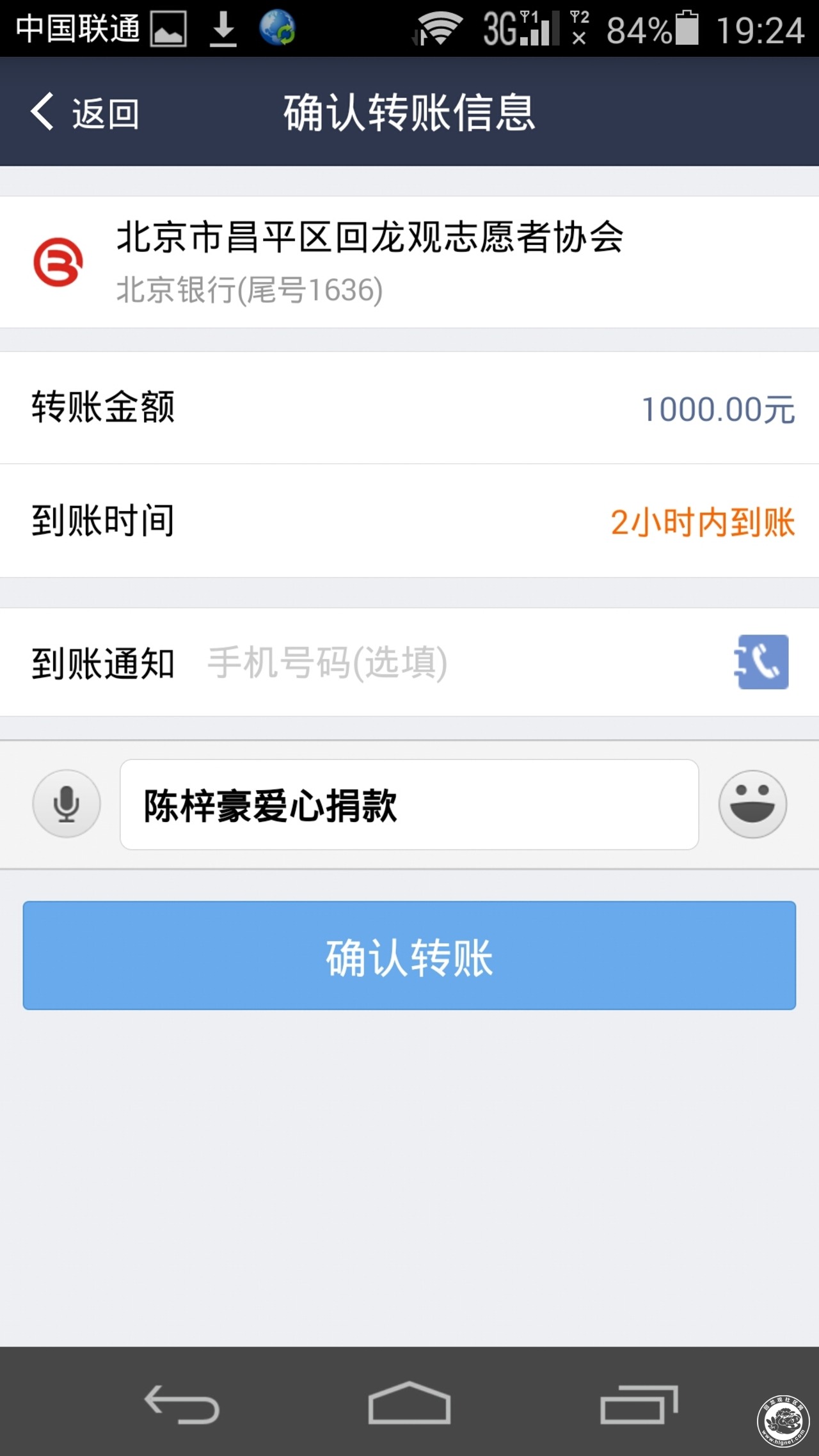Tap the system home button
The image size is (819, 1456).
(409, 1404)
